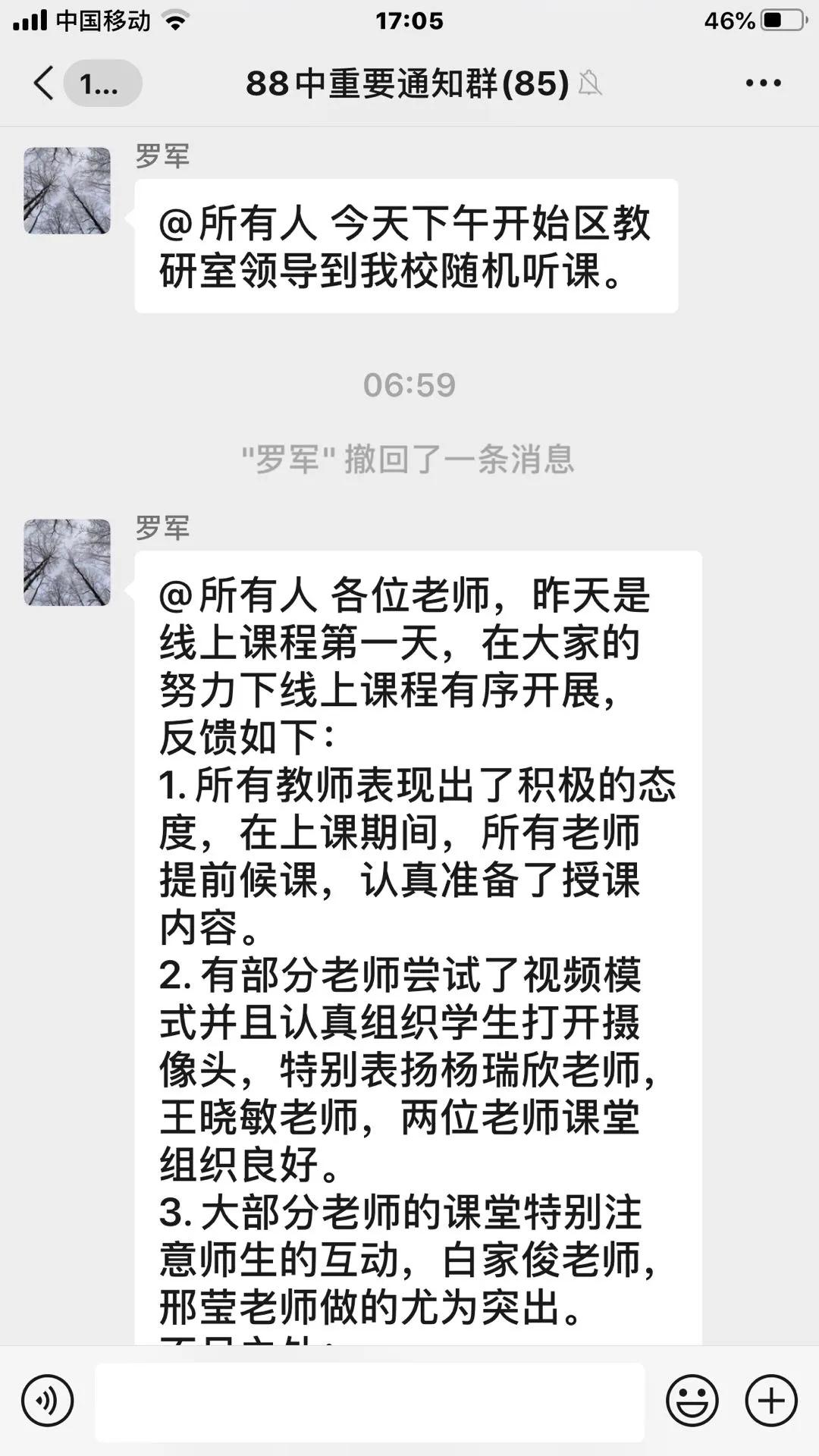Tap the unread count badge near the back arrow
Image resolution: width=819 pixels, height=1456 pixels.
(x=102, y=85)
